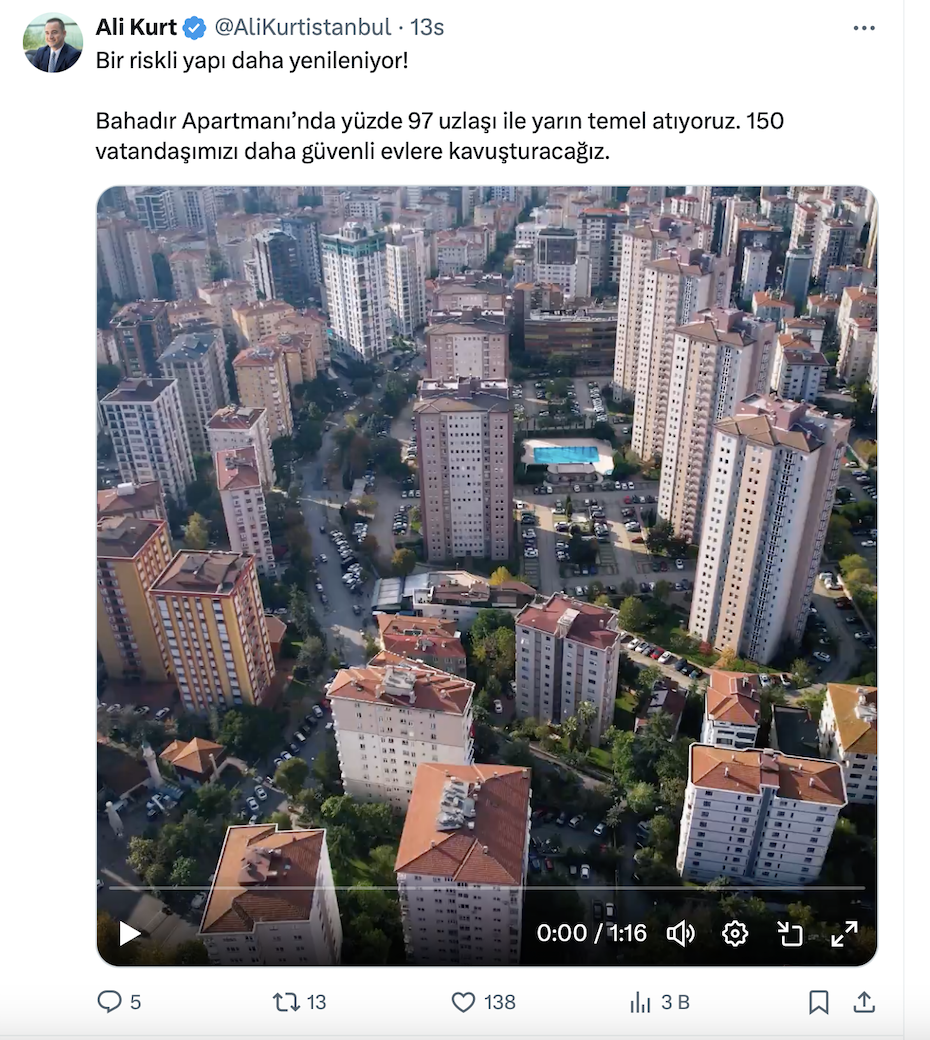The image size is (930, 1040).
Task: Mute the video sound
Action: 680,933
